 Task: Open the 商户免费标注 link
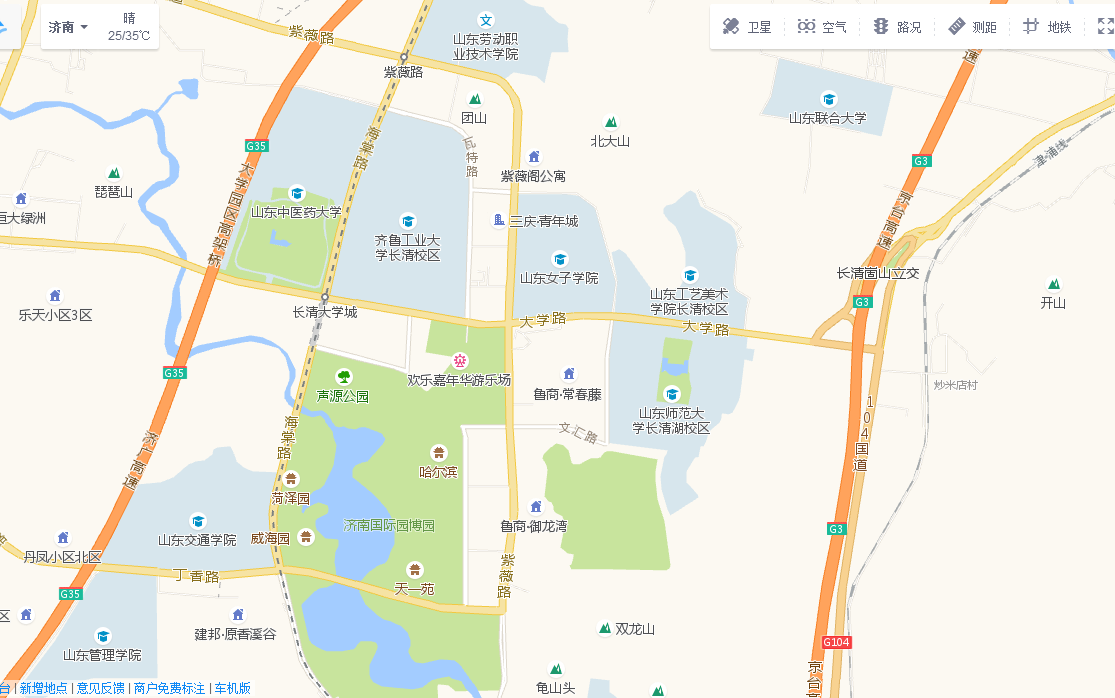point(169,688)
